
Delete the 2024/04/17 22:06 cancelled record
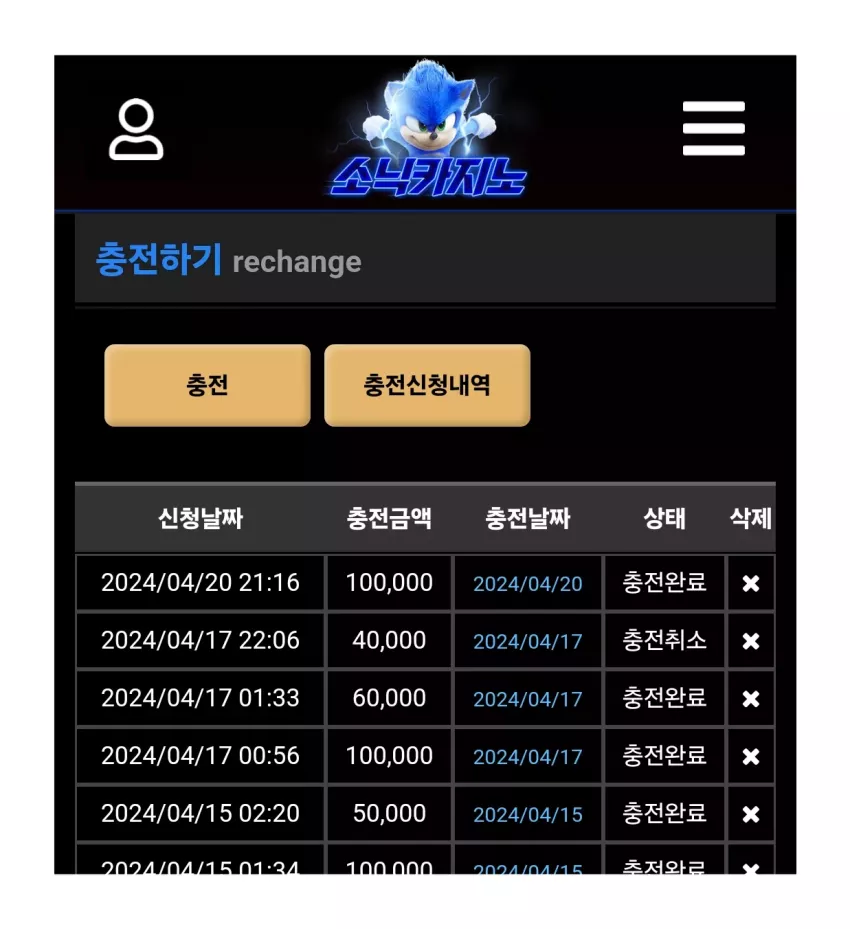coord(750,641)
